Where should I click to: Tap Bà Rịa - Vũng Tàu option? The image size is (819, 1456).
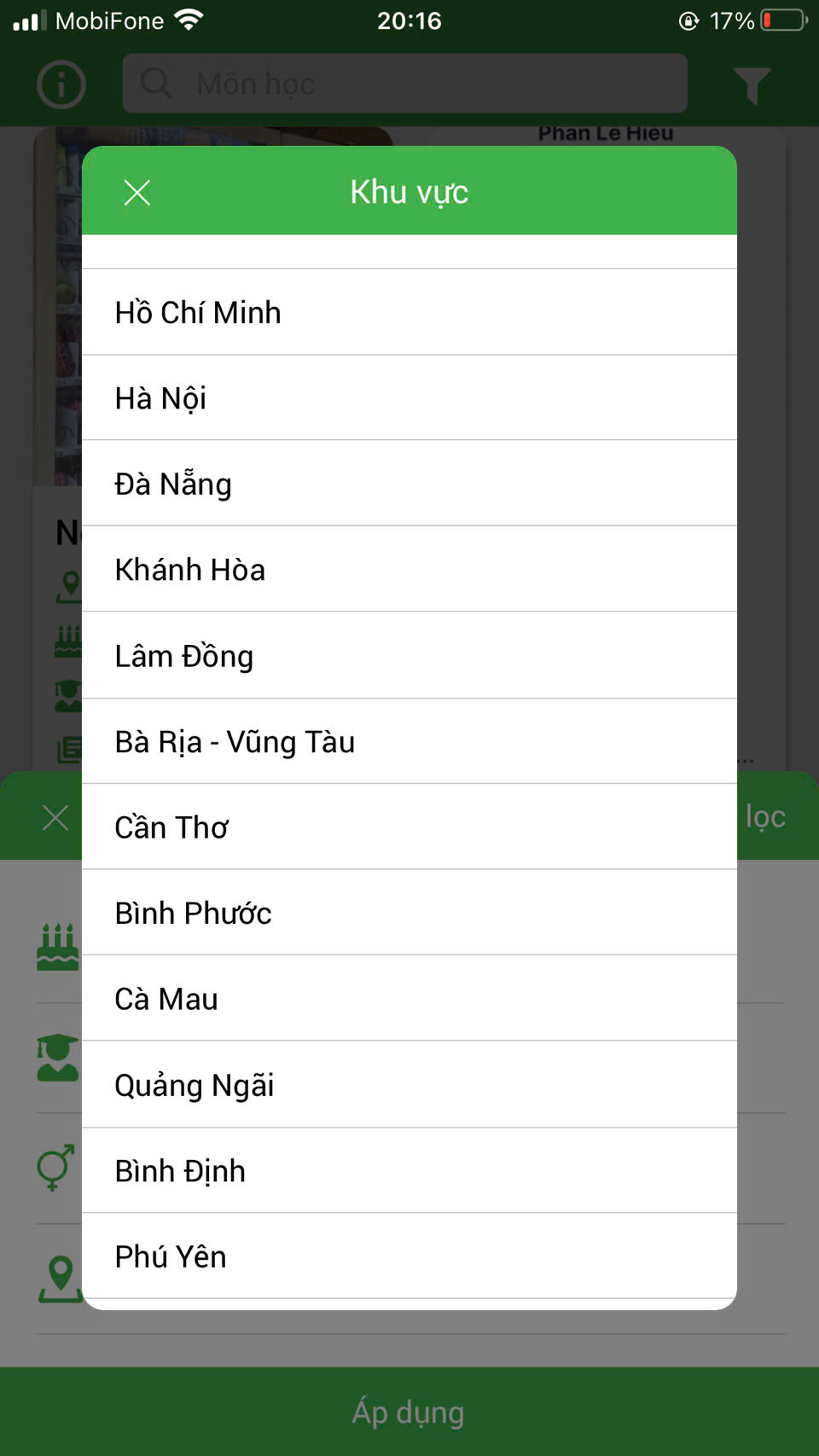(x=409, y=741)
